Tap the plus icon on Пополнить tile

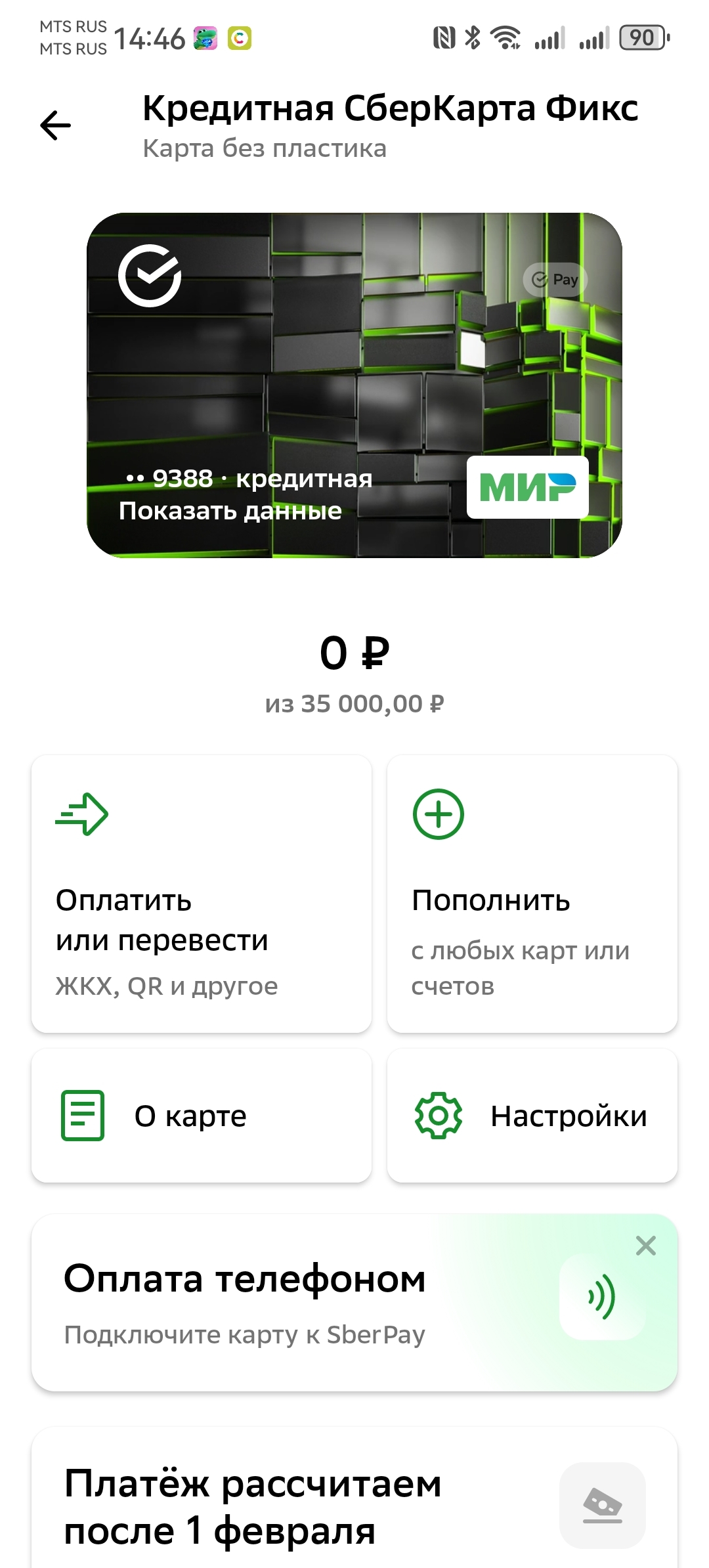(x=440, y=814)
